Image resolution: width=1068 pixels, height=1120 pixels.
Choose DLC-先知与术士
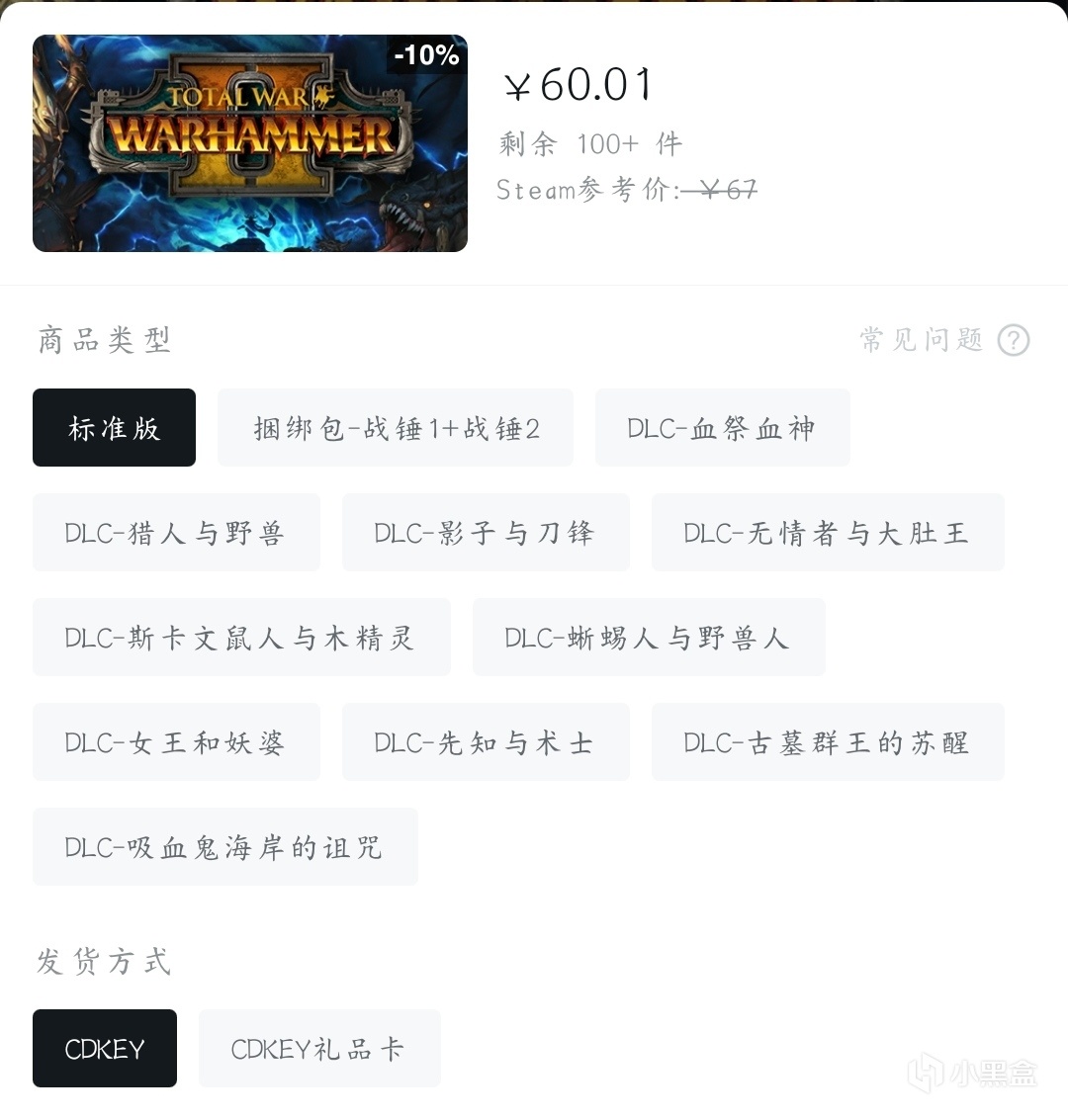[x=486, y=741]
